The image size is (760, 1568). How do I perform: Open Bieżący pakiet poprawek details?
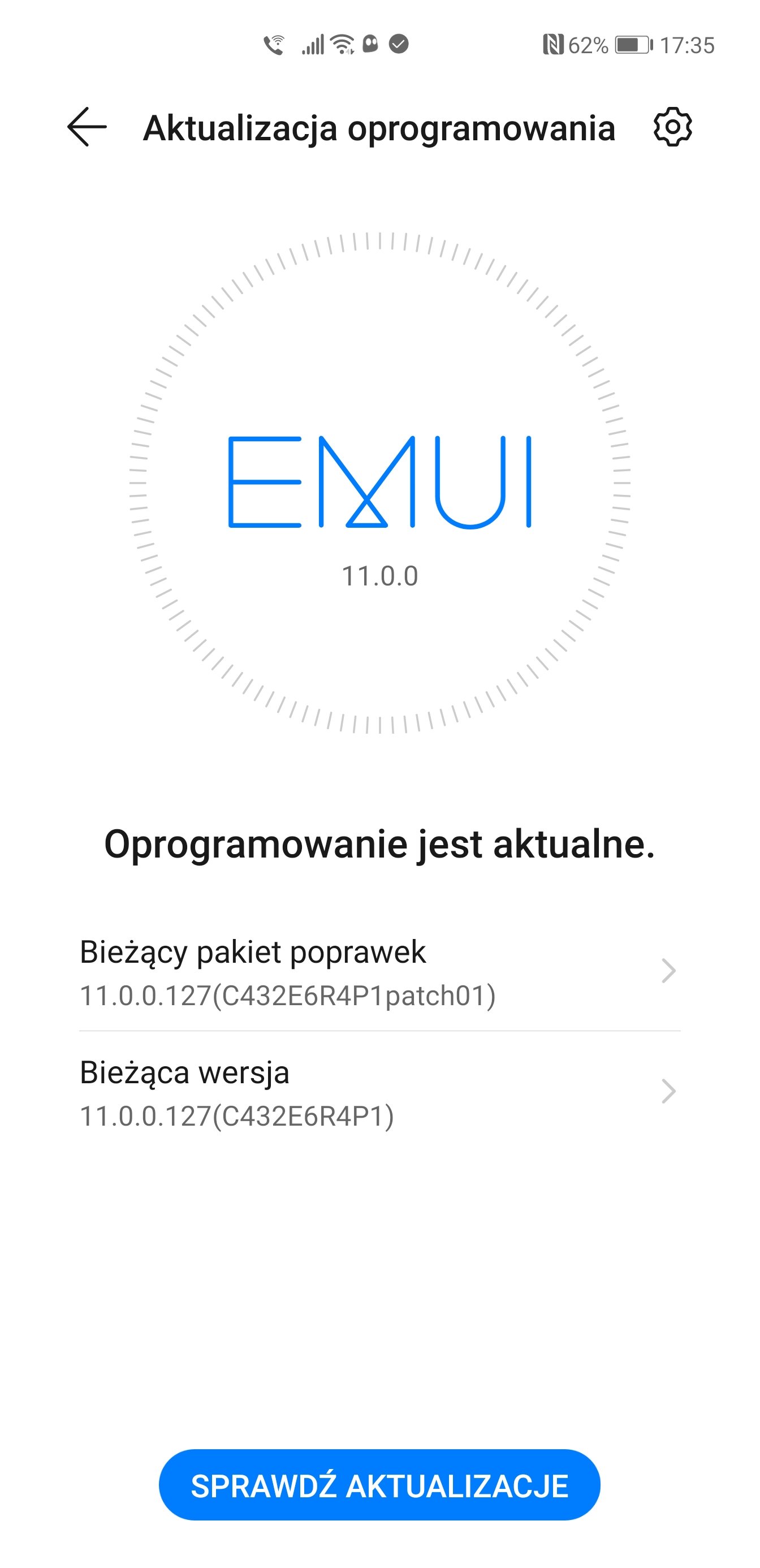379,972
